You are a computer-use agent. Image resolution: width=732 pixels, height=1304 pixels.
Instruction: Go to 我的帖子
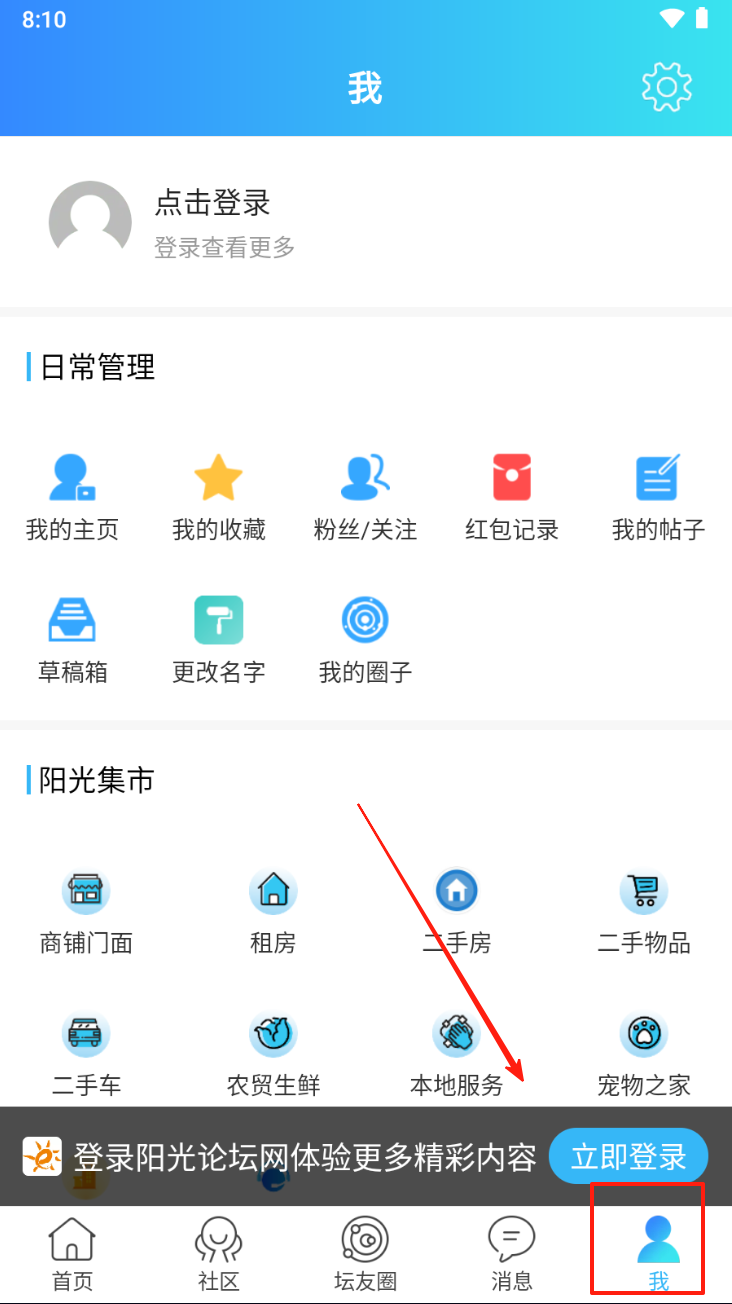tap(658, 496)
